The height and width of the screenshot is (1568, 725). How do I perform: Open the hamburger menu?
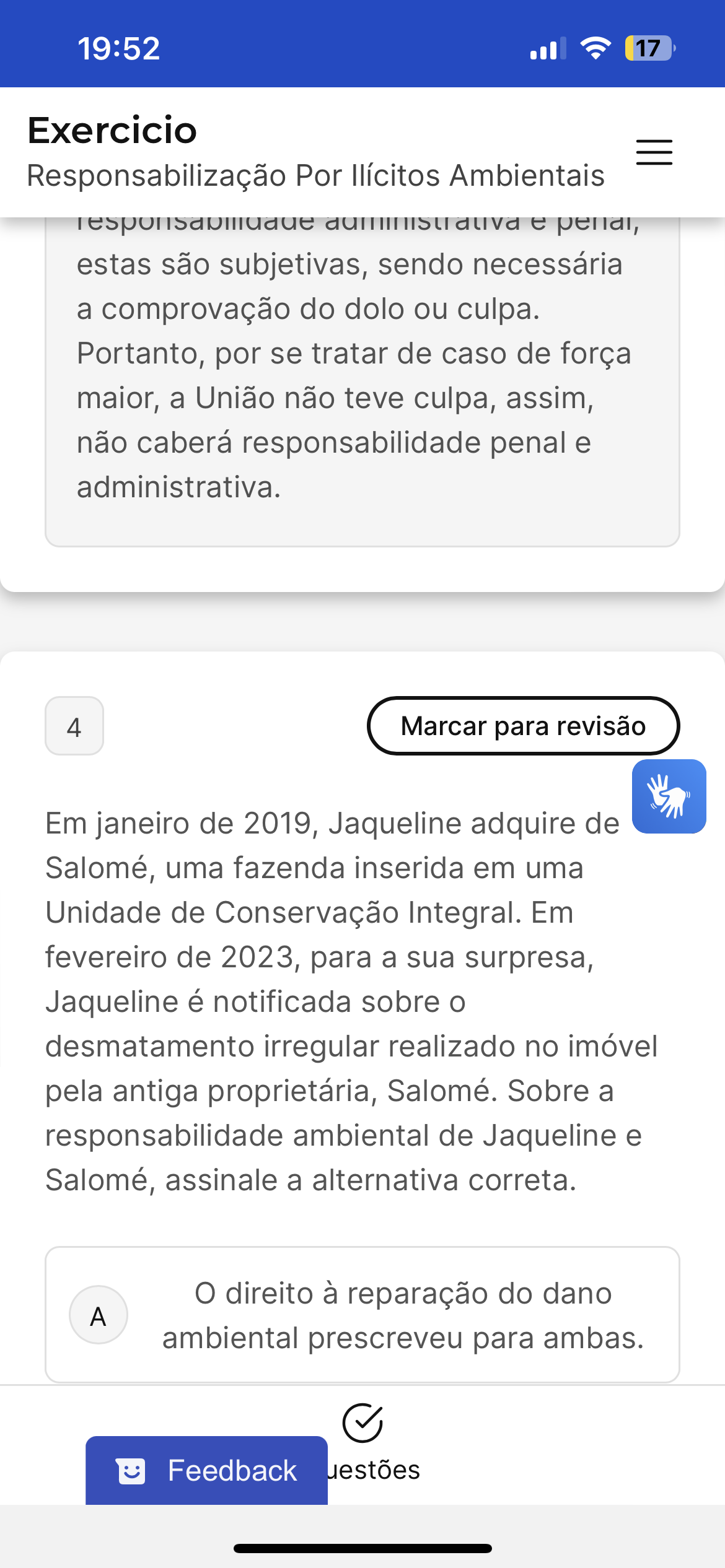(654, 152)
